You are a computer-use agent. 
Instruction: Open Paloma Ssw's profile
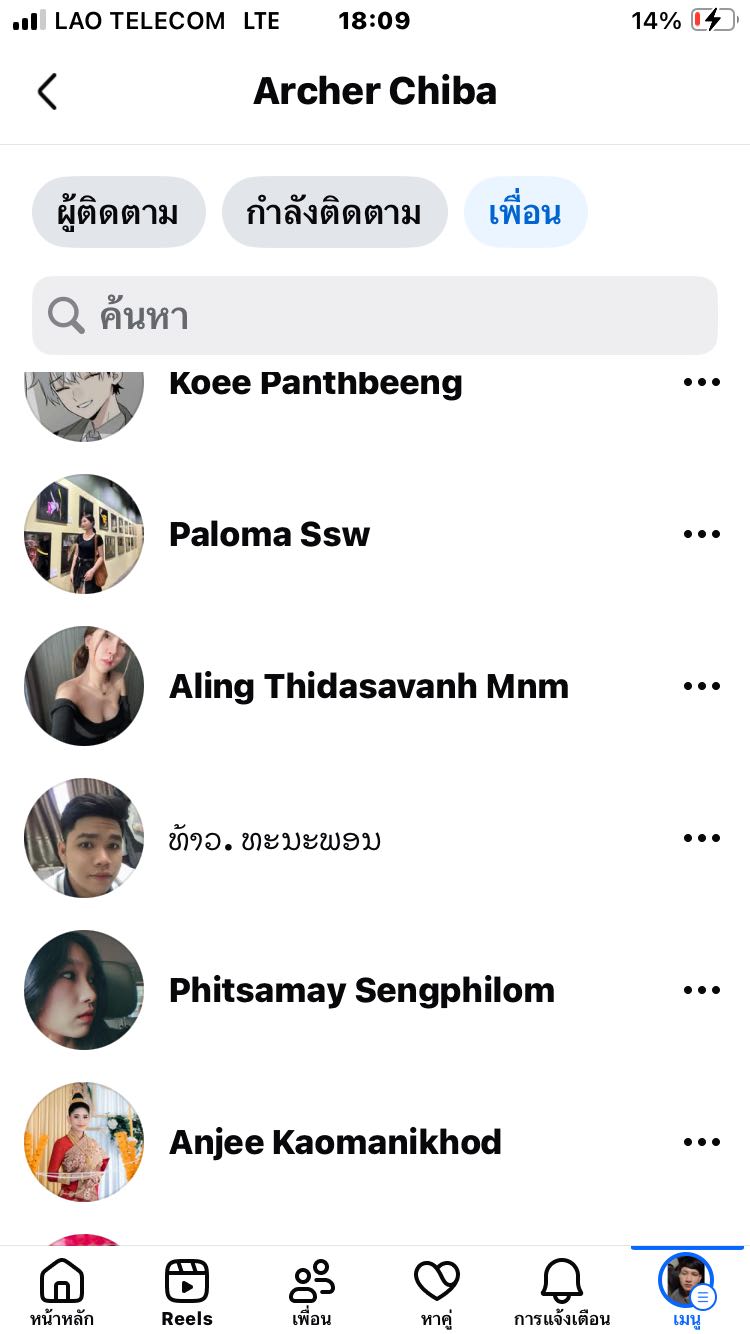[269, 535]
